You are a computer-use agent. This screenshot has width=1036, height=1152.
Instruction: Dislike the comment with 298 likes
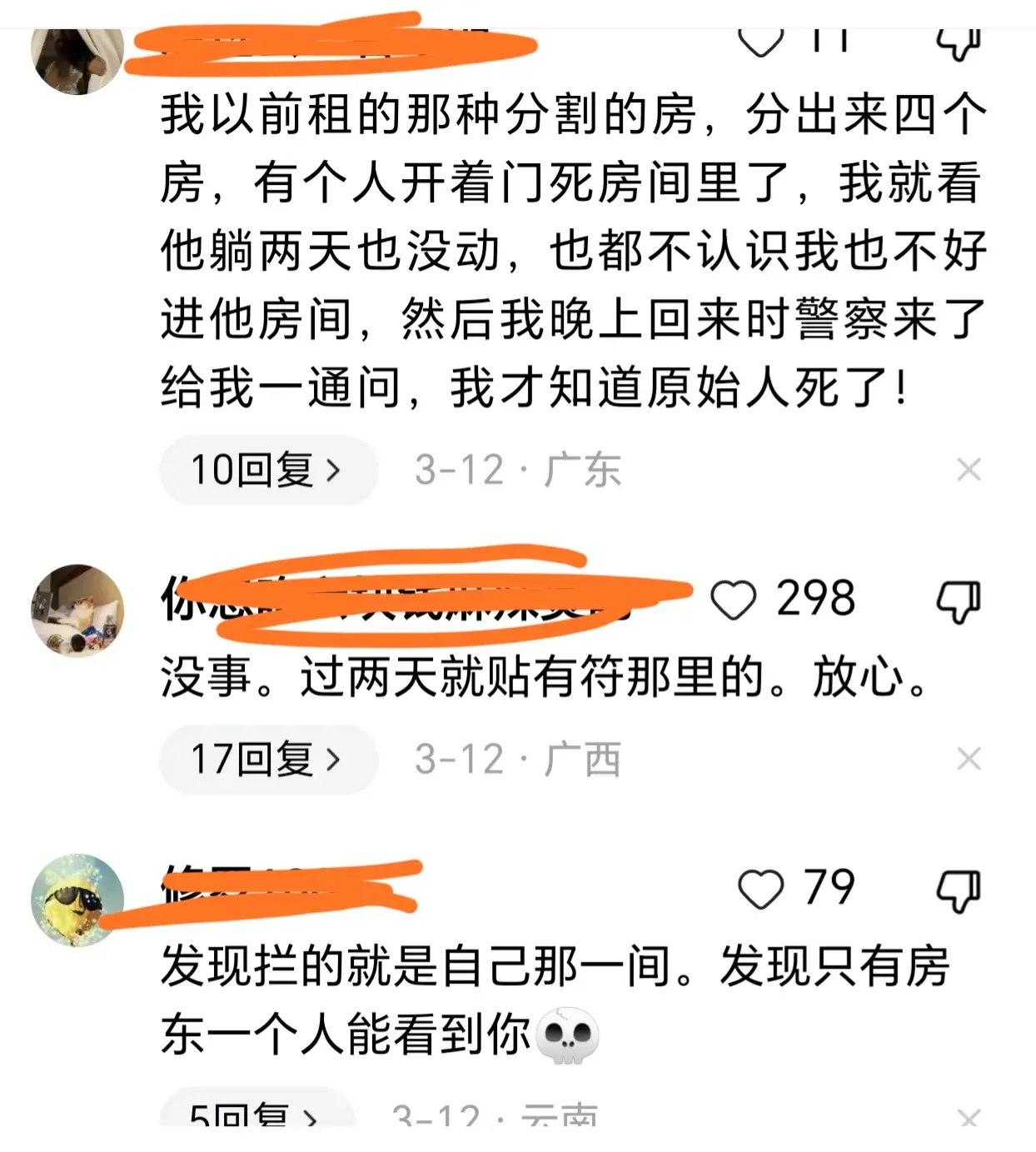pyautogui.click(x=959, y=601)
